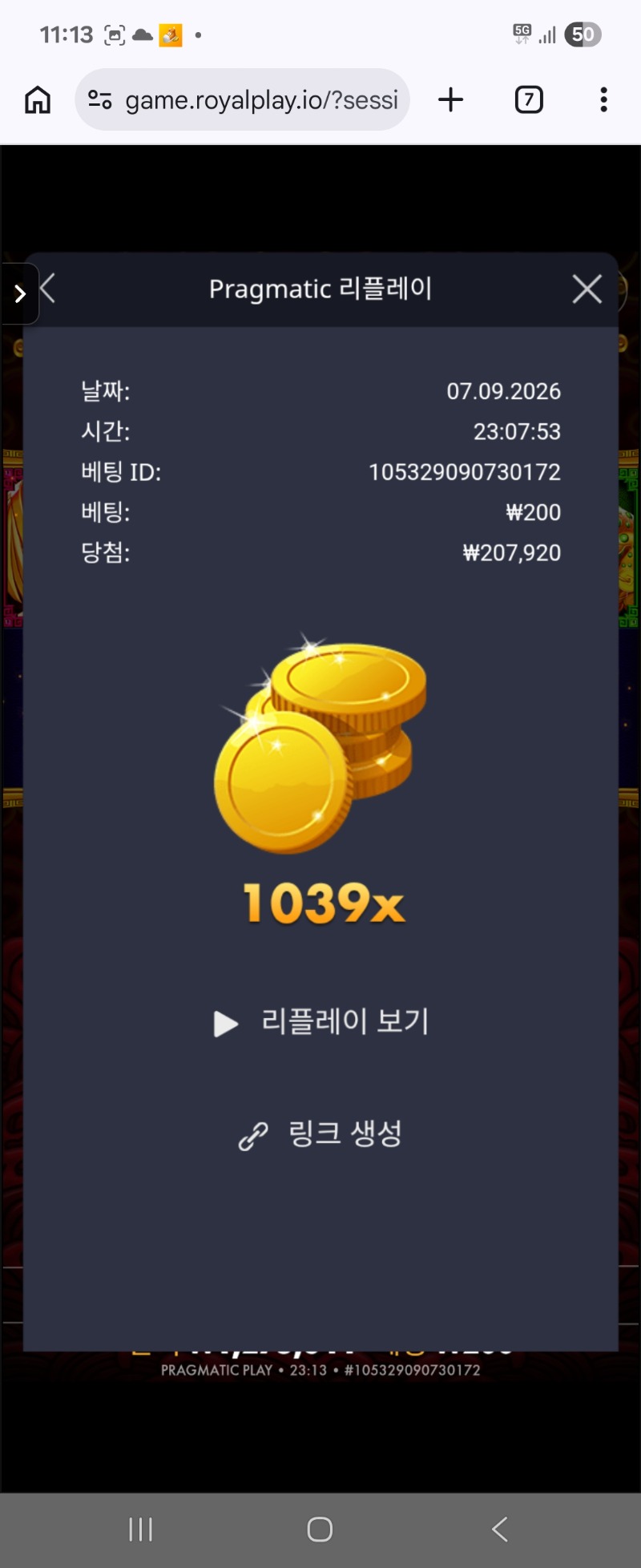
Task: Open recent apps from the navigation bar
Action: [141, 1529]
